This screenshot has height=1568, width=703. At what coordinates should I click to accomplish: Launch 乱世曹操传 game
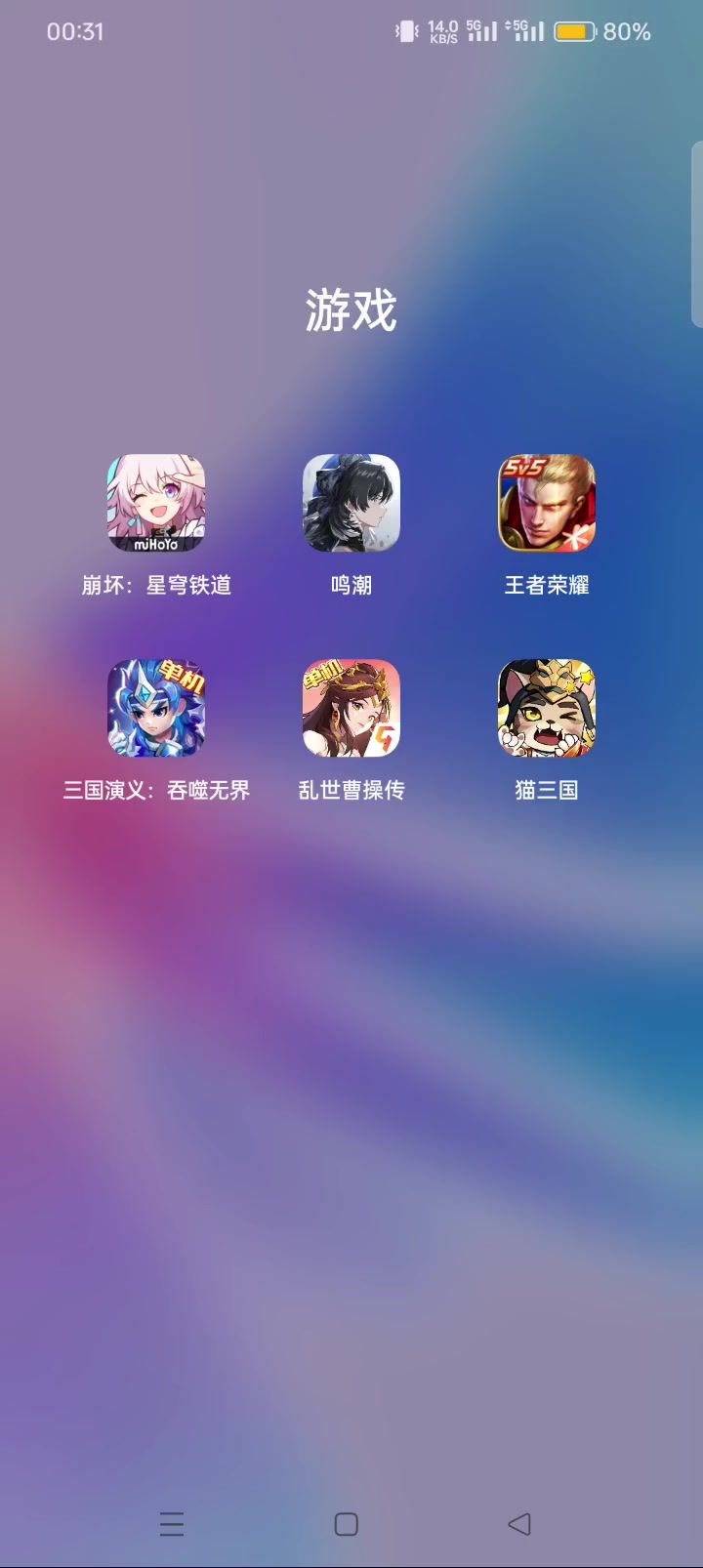[x=351, y=708]
